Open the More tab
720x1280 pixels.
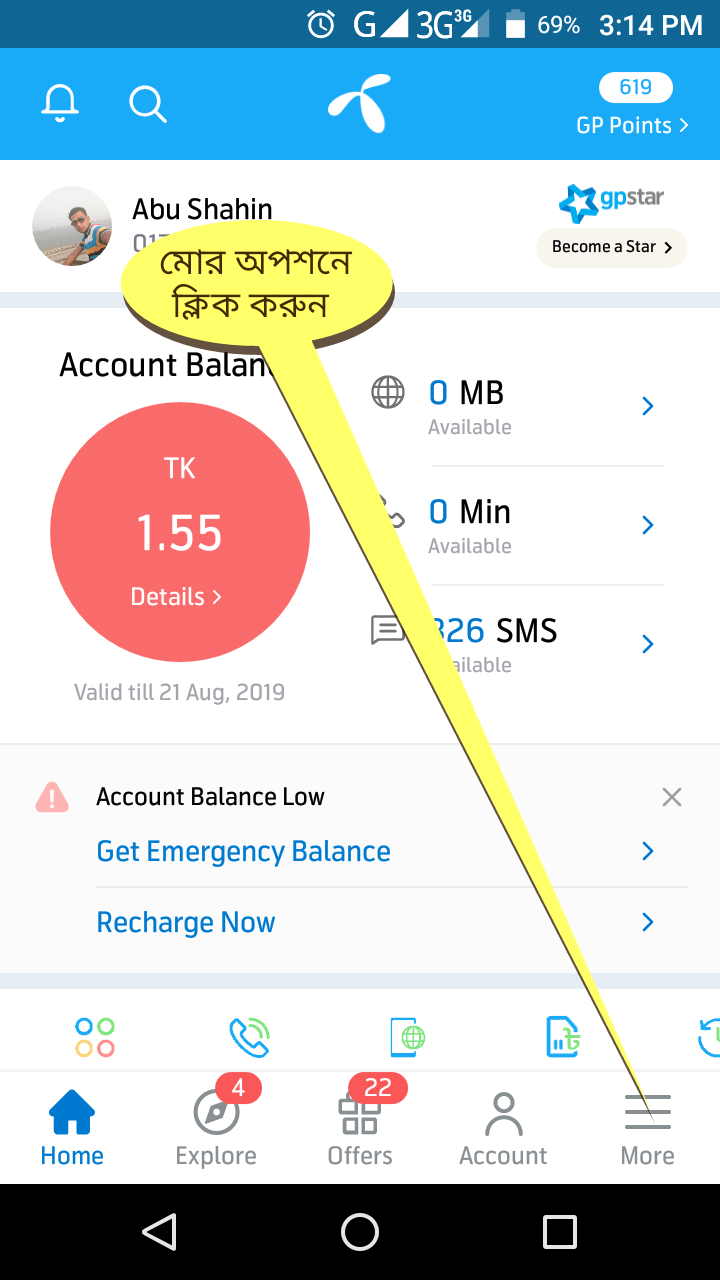(647, 1128)
